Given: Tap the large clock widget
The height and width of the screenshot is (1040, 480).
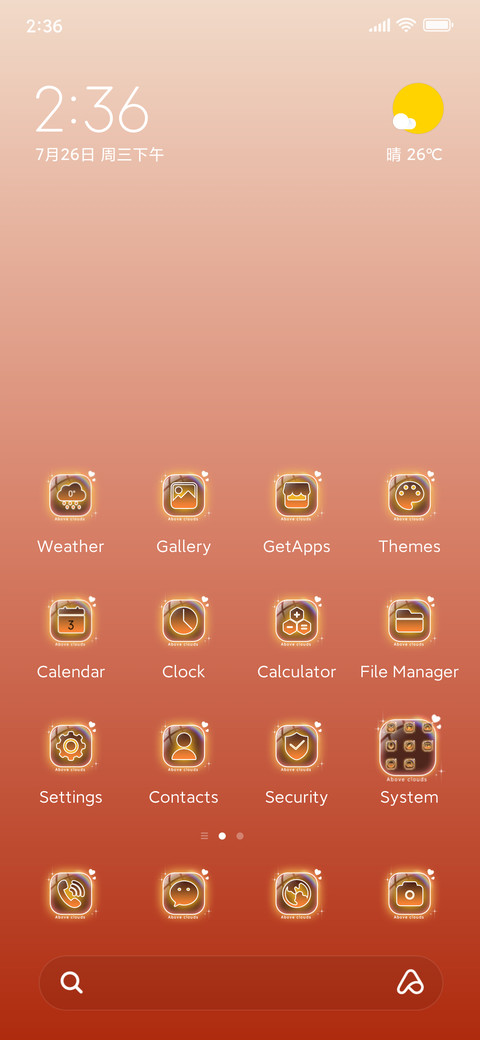Looking at the screenshot, I should [91, 109].
